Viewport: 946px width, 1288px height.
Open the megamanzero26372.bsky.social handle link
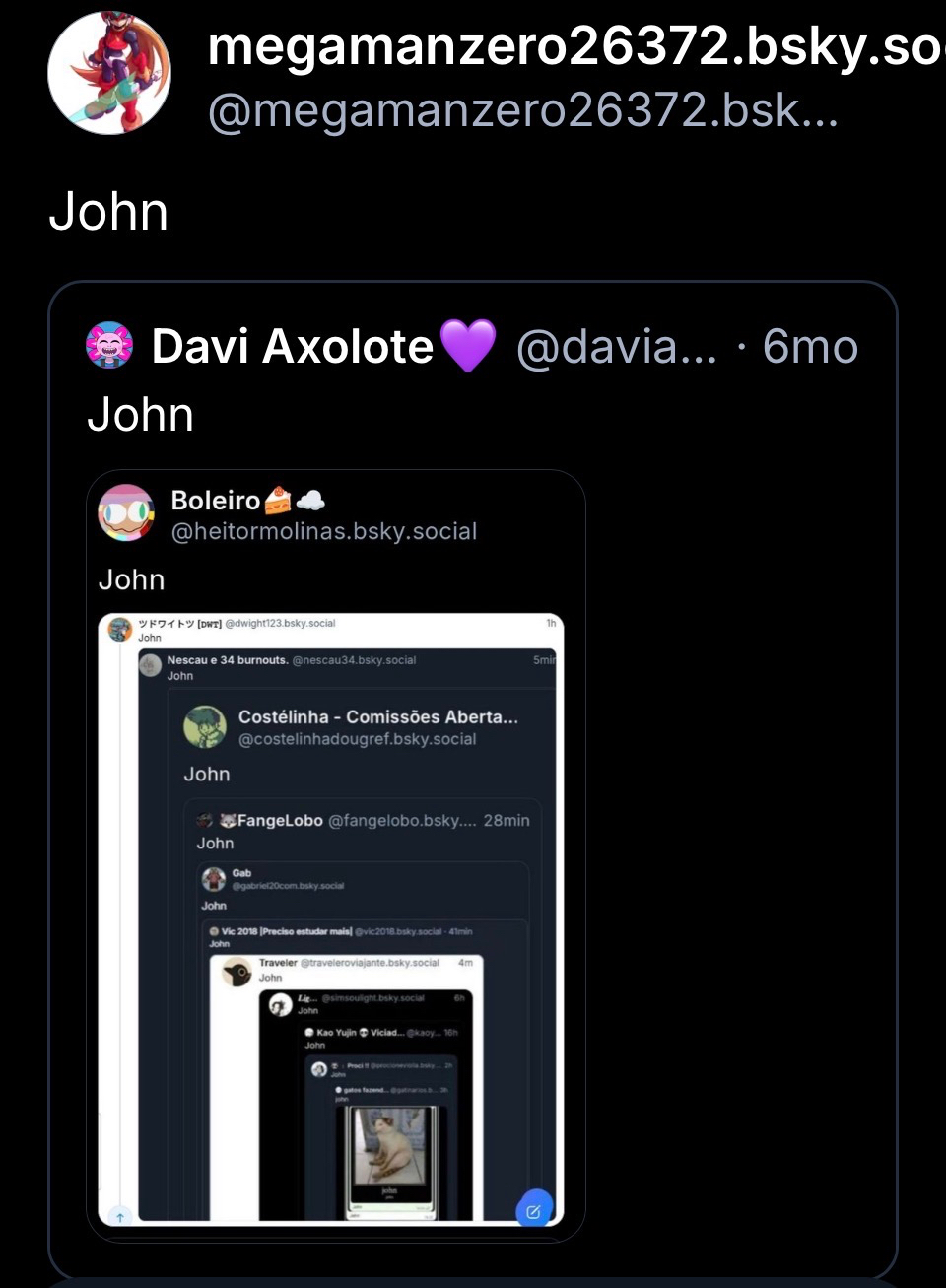point(522,110)
